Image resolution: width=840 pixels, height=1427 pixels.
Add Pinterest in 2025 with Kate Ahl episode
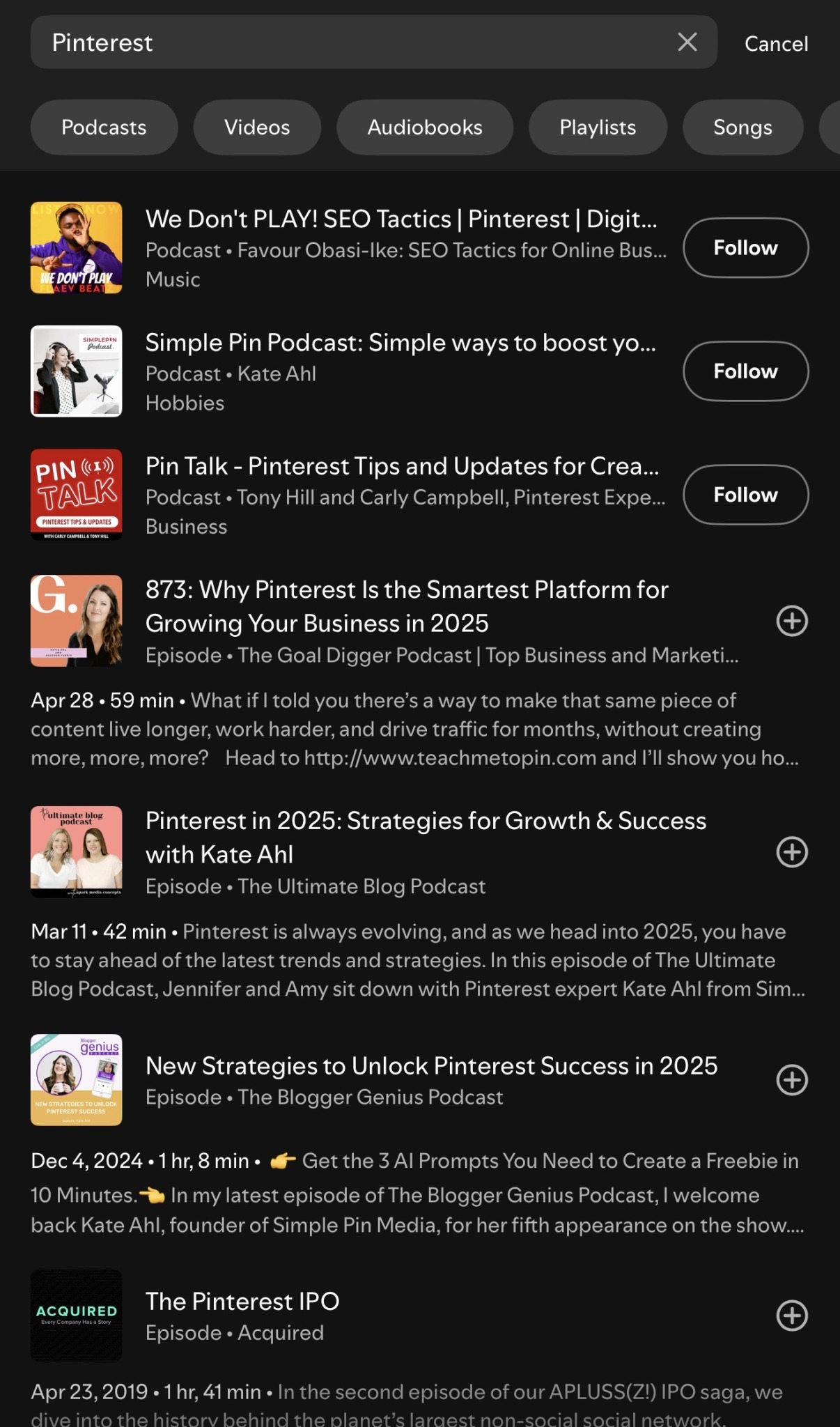pos(792,852)
